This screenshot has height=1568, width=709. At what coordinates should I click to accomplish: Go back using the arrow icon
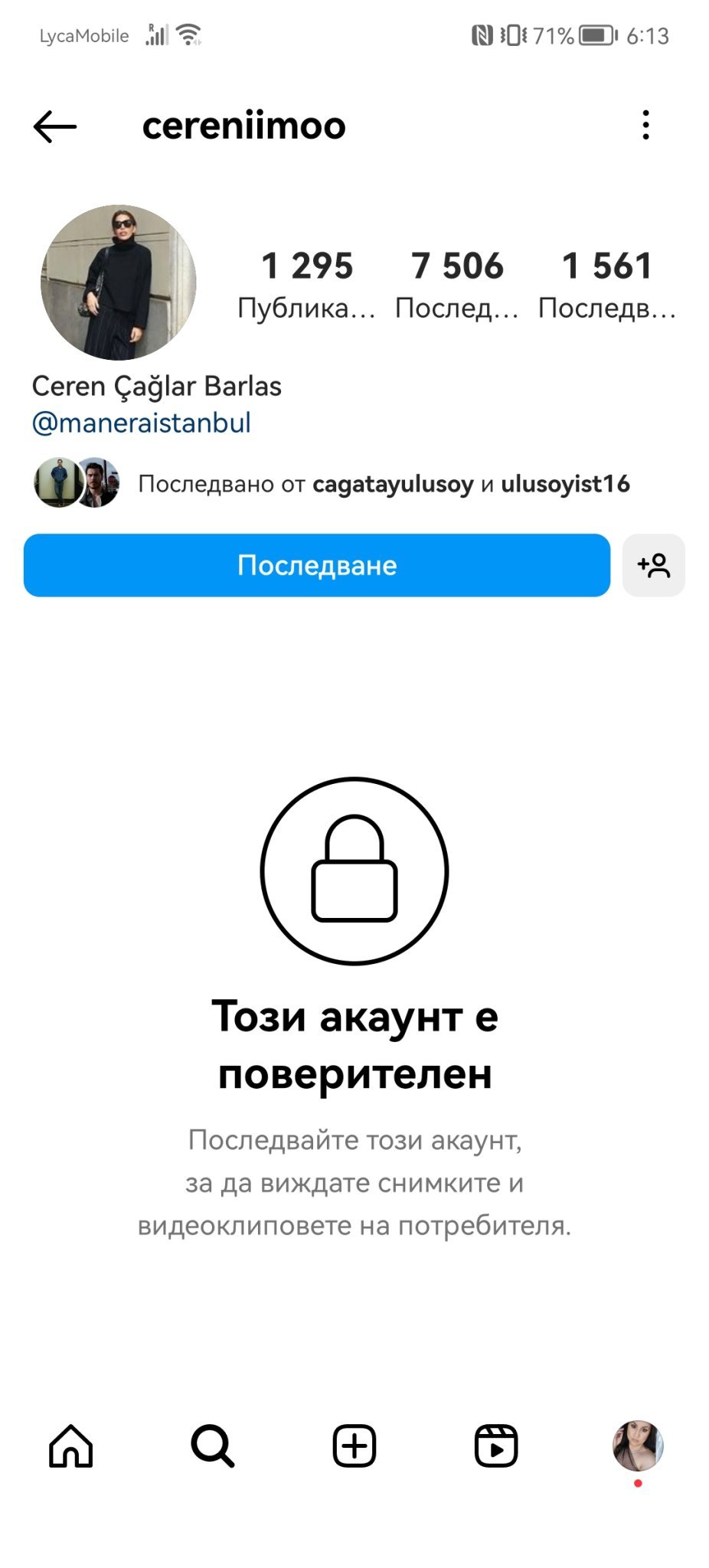[55, 126]
